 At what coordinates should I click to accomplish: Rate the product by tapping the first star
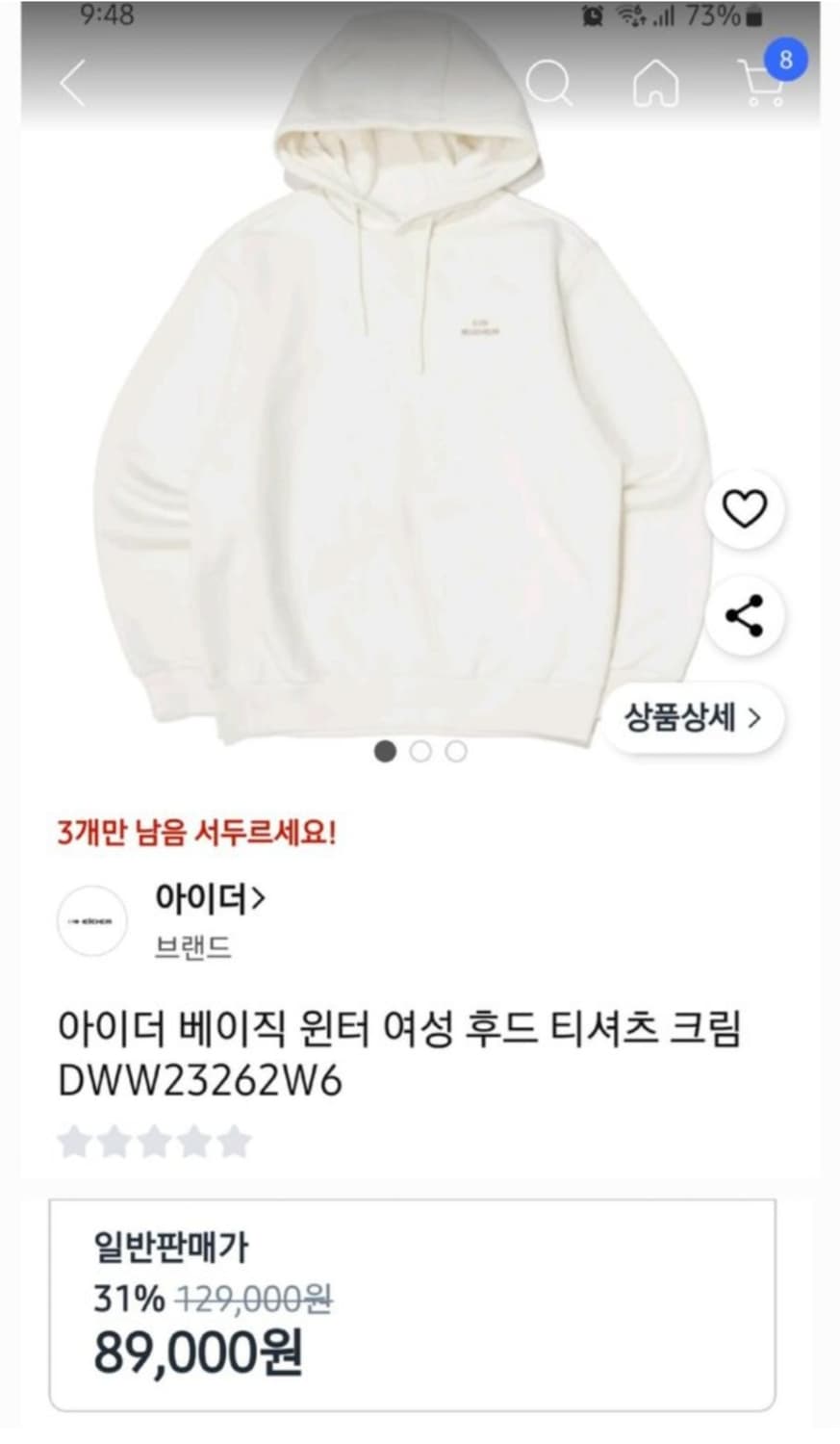pyautogui.click(x=74, y=1142)
